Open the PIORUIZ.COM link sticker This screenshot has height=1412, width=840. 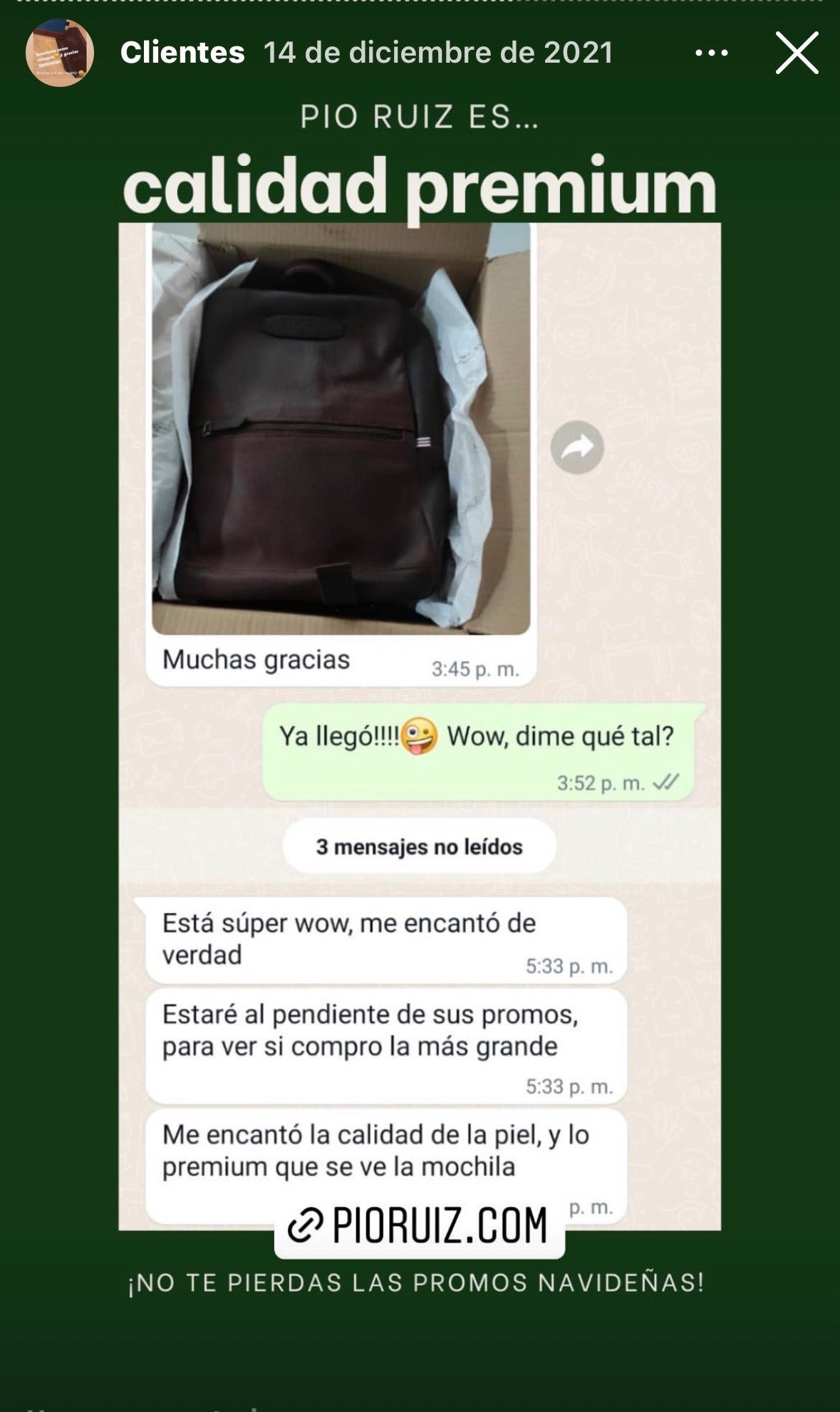(419, 1227)
